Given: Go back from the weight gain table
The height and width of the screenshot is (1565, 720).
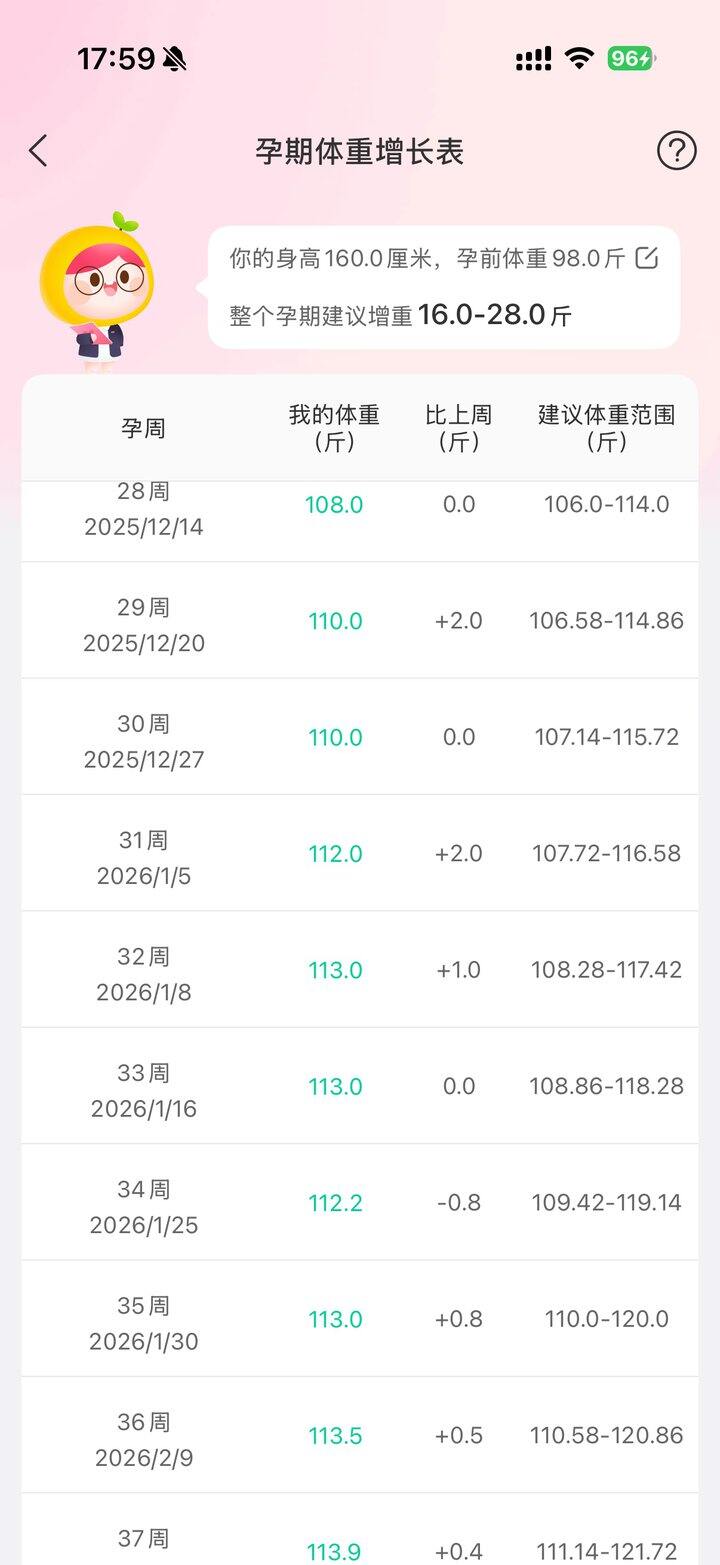Looking at the screenshot, I should pos(38,151).
